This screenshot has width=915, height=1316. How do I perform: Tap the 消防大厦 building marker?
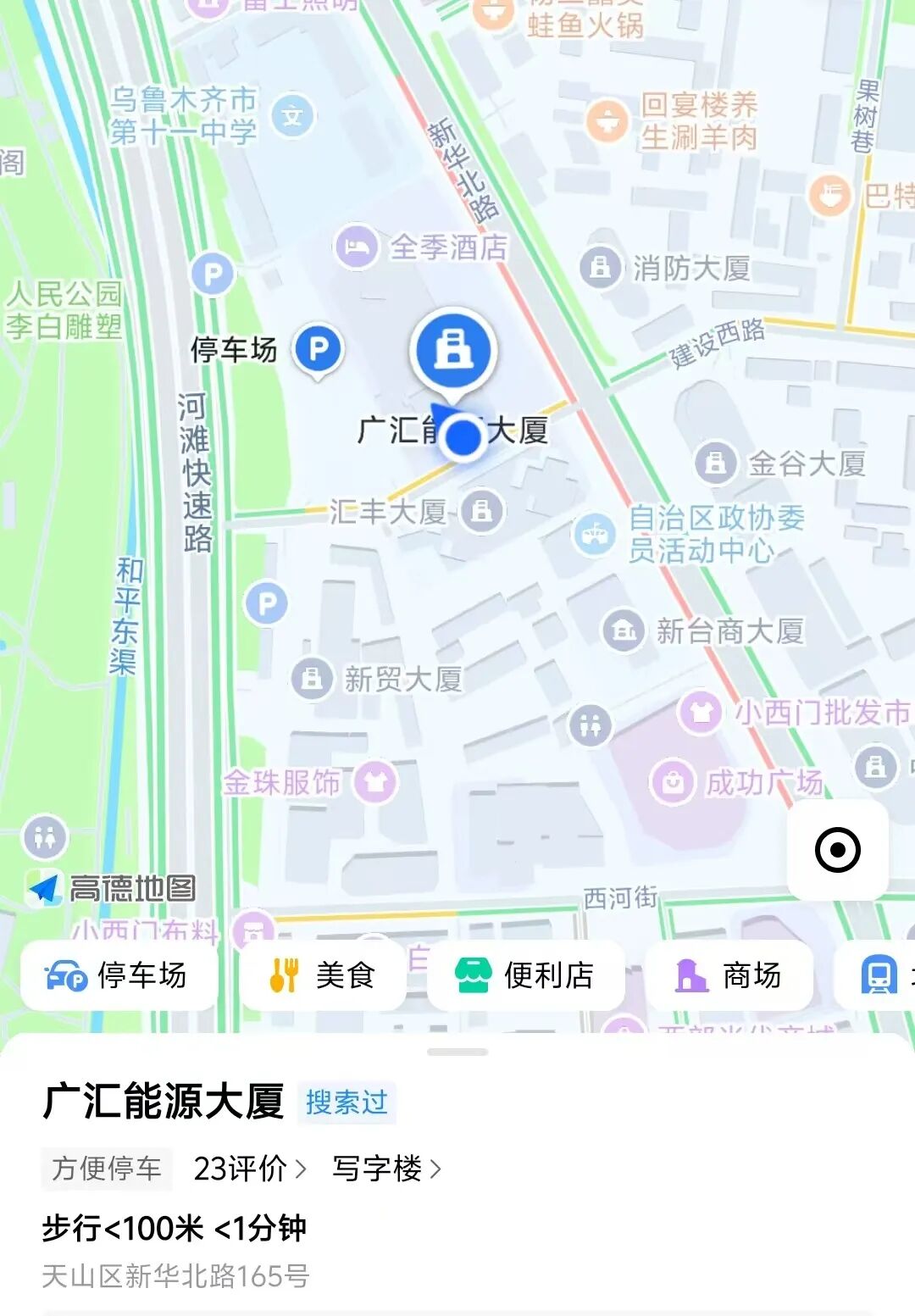tap(601, 268)
